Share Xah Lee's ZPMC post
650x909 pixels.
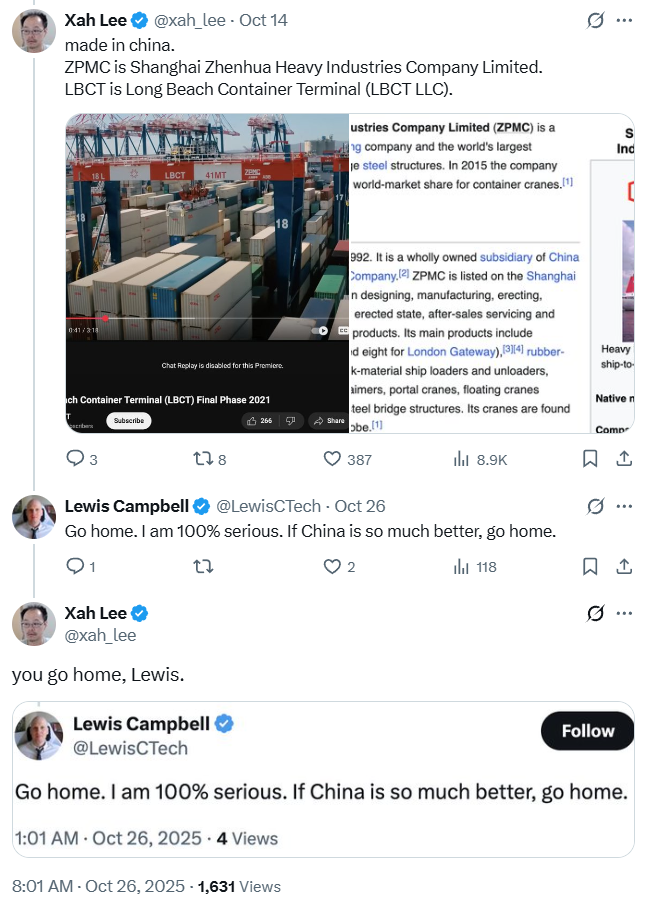622,459
